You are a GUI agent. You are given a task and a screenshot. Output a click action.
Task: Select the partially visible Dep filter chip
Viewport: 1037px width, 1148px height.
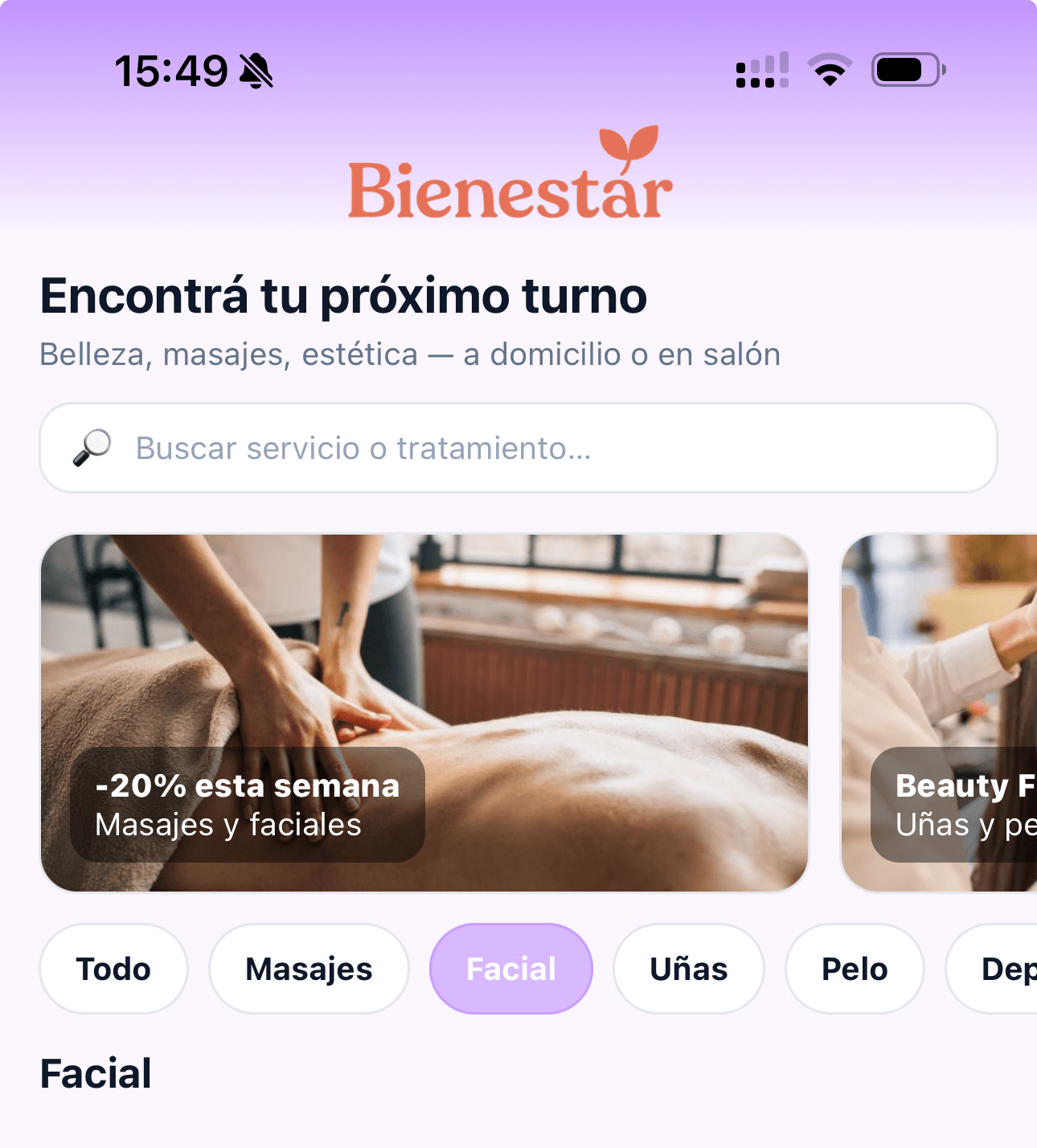click(1006, 968)
